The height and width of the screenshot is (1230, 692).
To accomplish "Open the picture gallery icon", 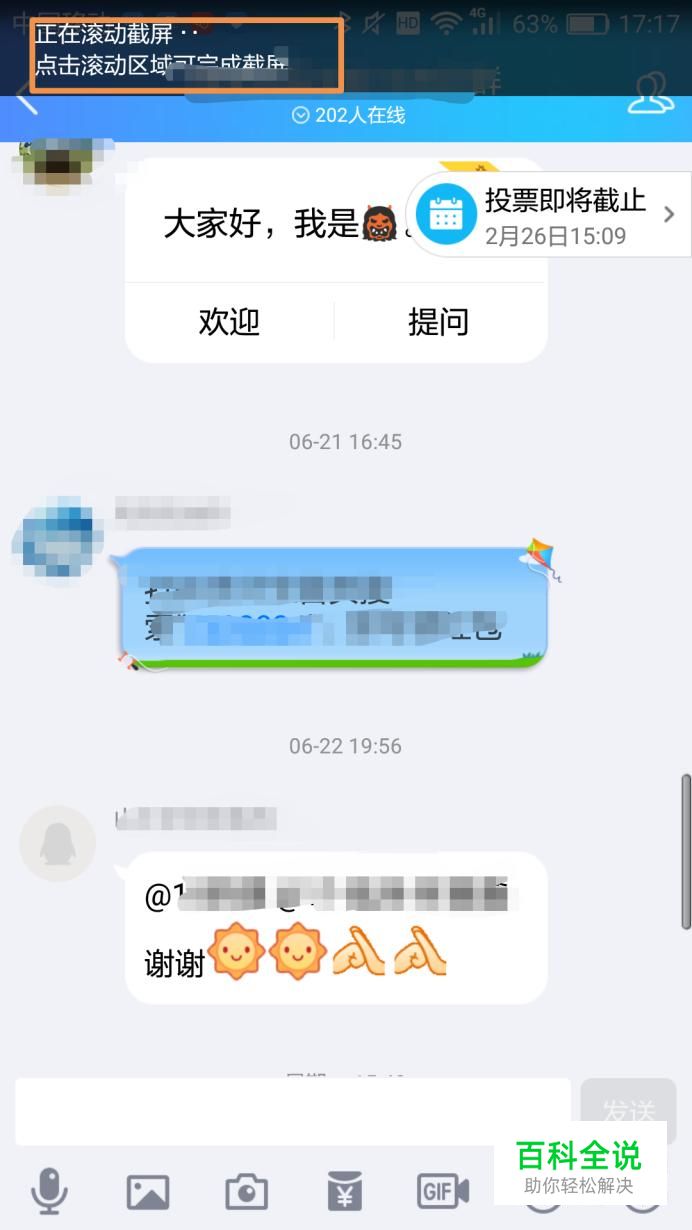I will [x=148, y=1191].
